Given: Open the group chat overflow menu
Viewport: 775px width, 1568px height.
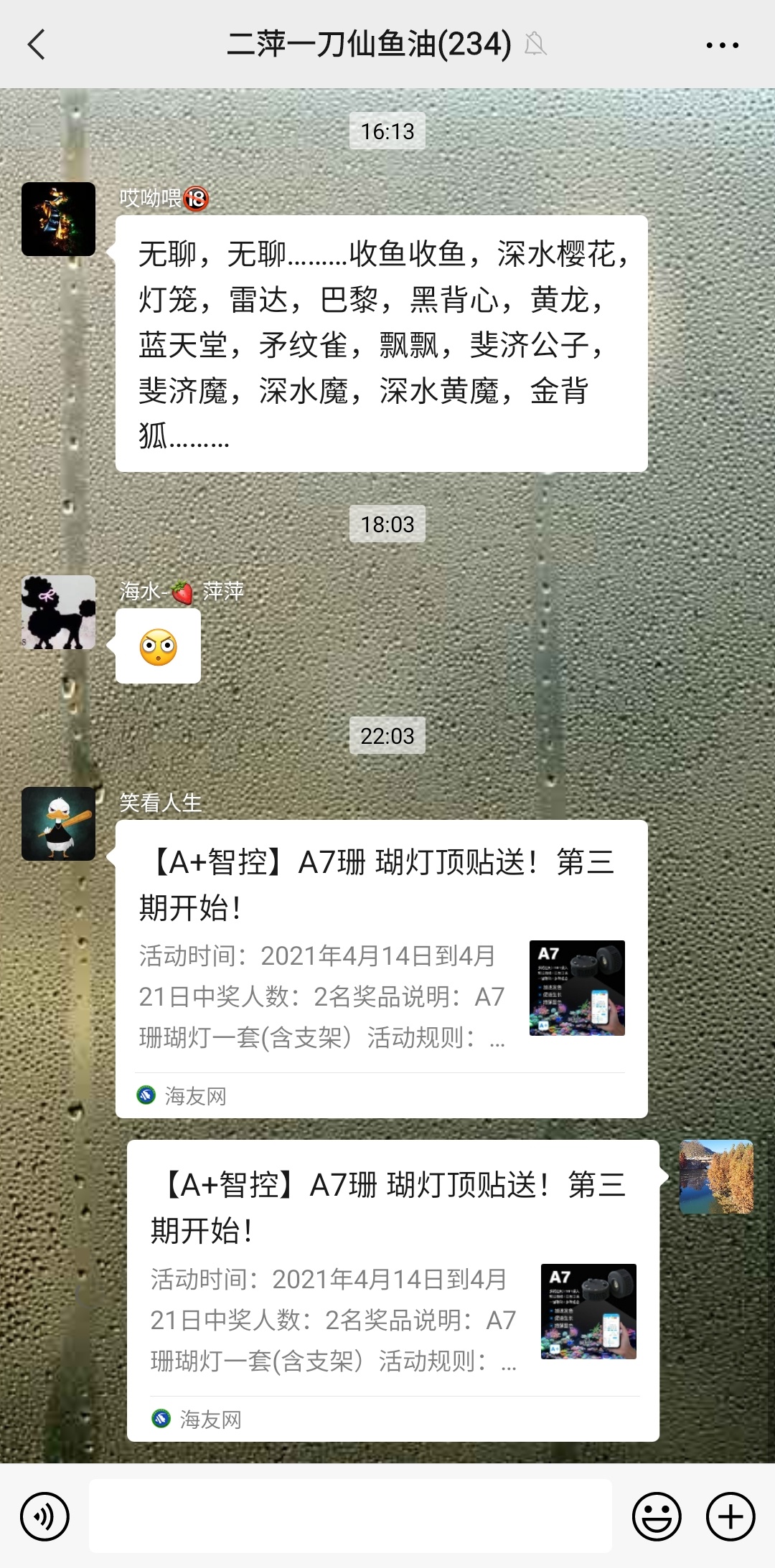Looking at the screenshot, I should [x=722, y=44].
